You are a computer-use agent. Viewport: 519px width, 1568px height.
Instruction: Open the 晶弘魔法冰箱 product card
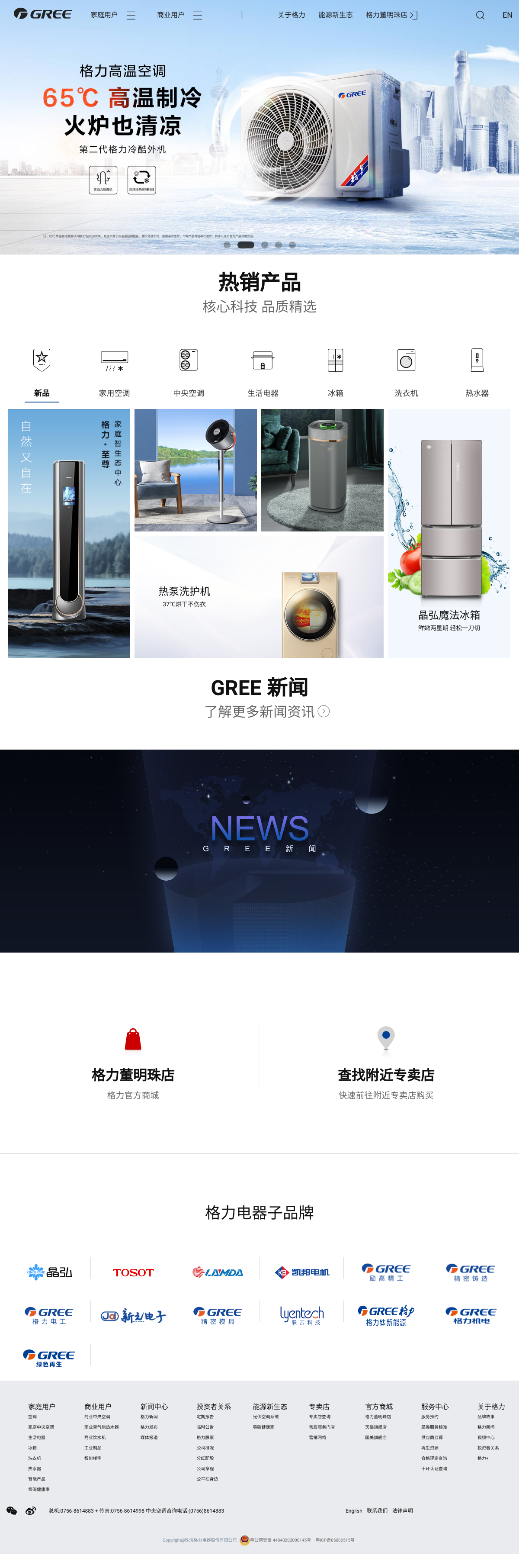pyautogui.click(x=449, y=533)
